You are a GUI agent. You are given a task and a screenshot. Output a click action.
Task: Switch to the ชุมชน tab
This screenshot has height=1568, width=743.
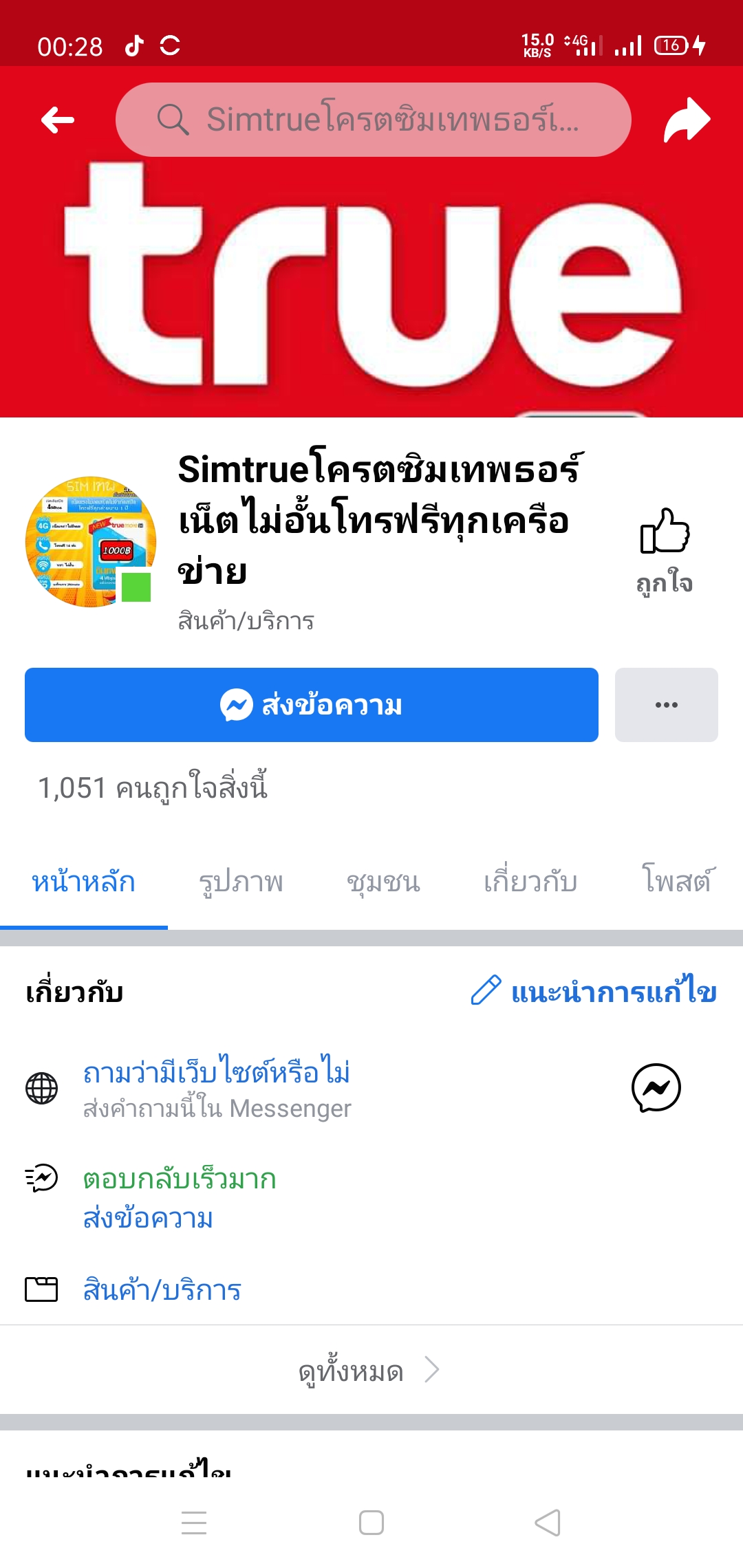click(383, 882)
